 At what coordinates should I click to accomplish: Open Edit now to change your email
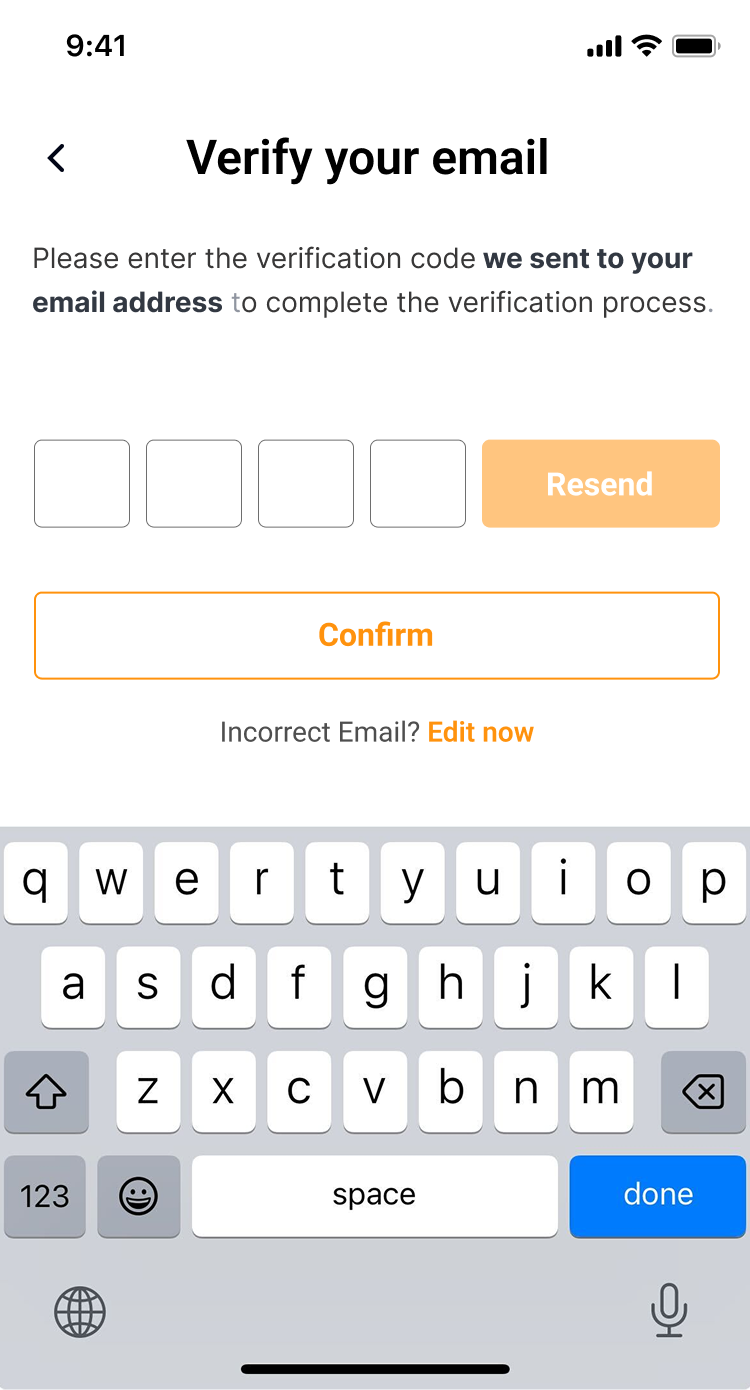[x=480, y=732]
